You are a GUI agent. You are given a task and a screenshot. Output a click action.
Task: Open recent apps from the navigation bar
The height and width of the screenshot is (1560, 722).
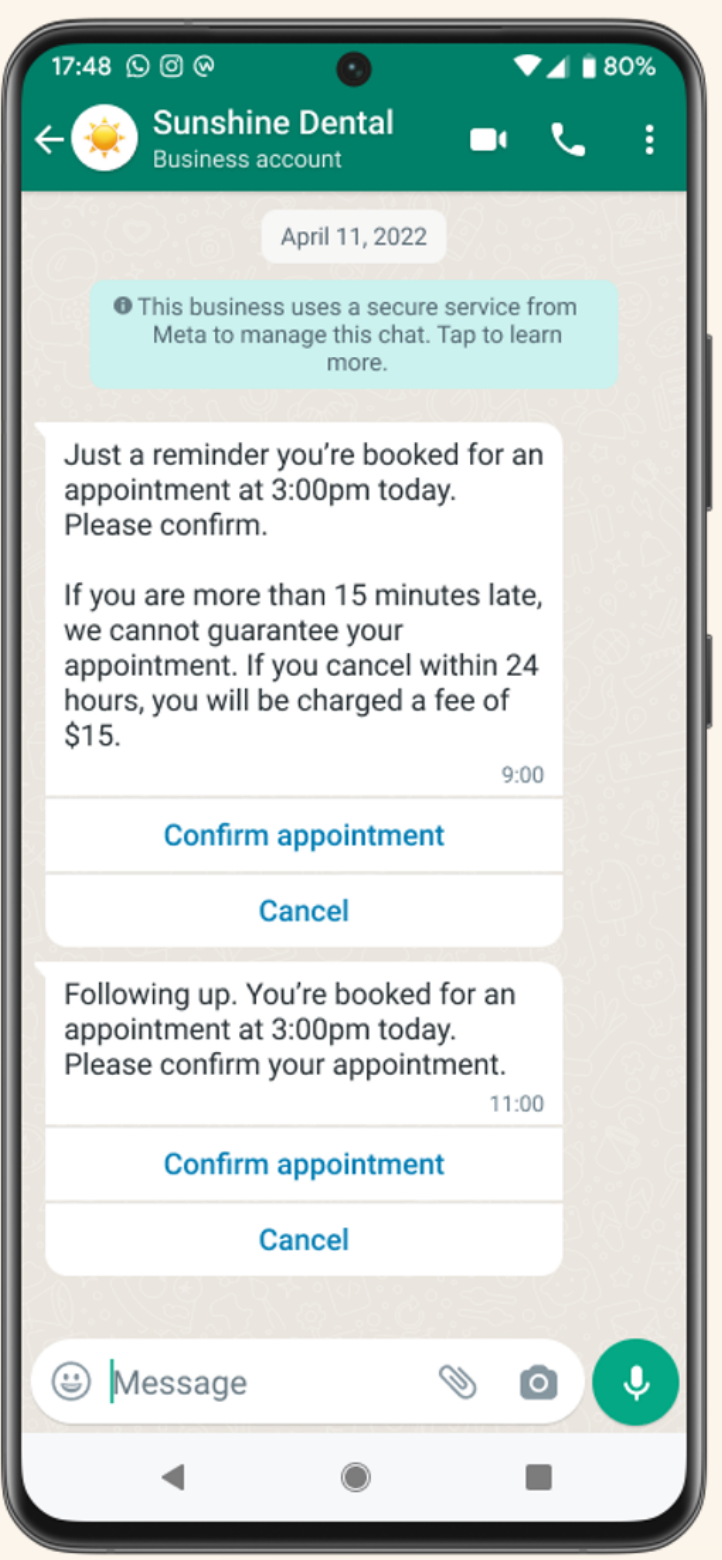(538, 1477)
